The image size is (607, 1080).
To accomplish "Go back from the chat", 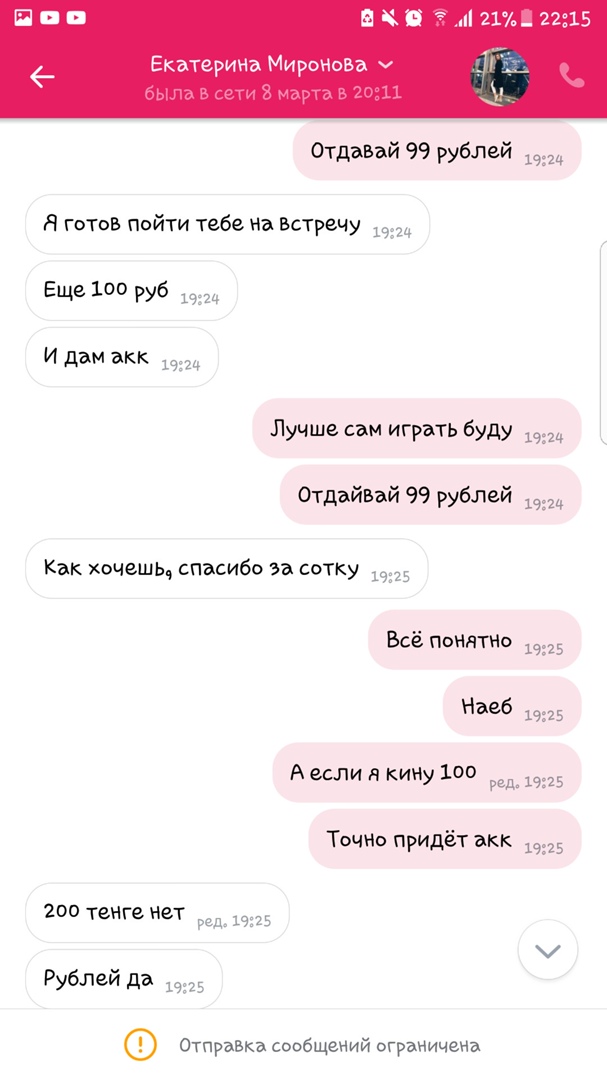I will click(42, 77).
